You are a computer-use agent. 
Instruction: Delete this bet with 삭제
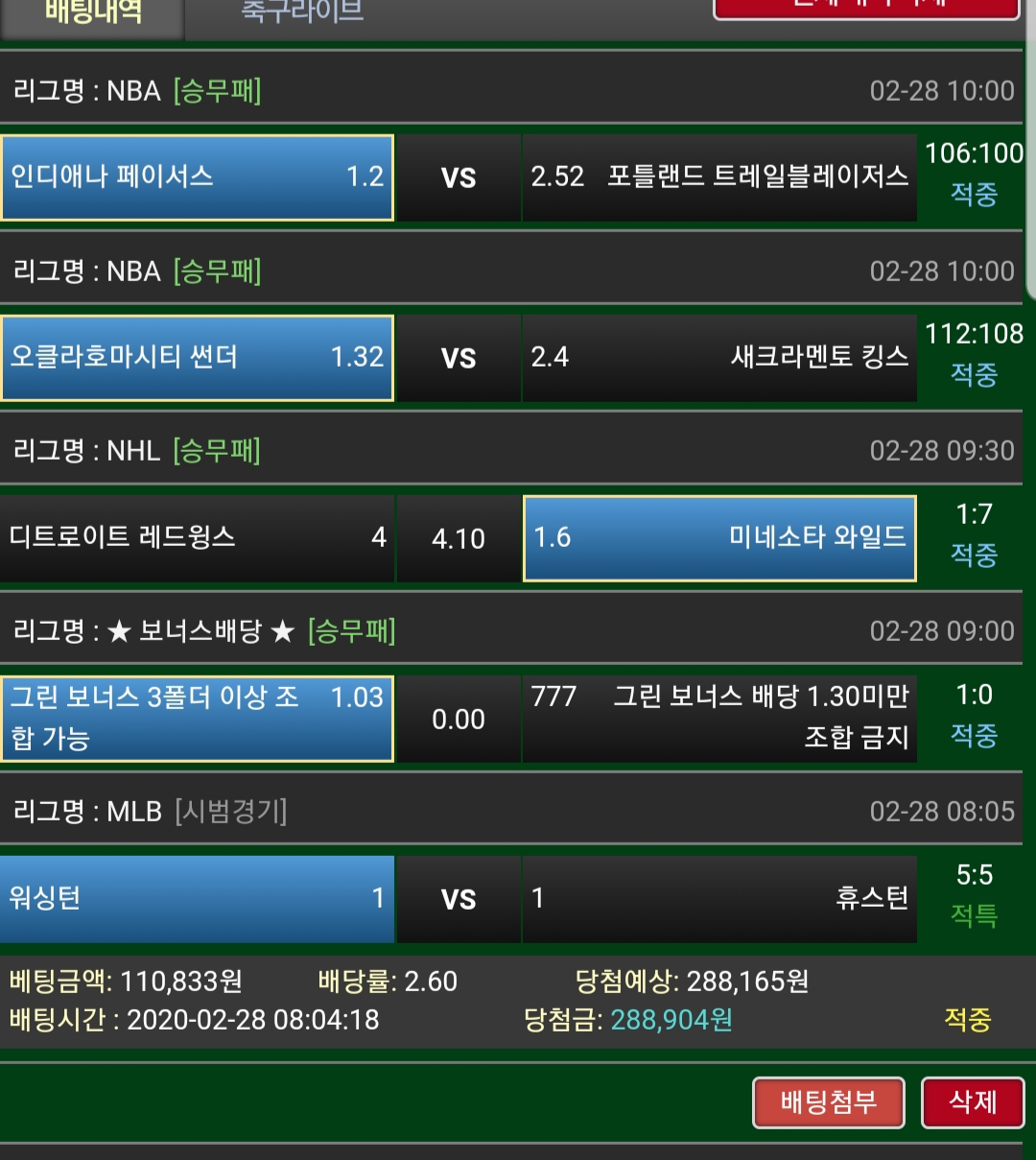[x=973, y=1102]
